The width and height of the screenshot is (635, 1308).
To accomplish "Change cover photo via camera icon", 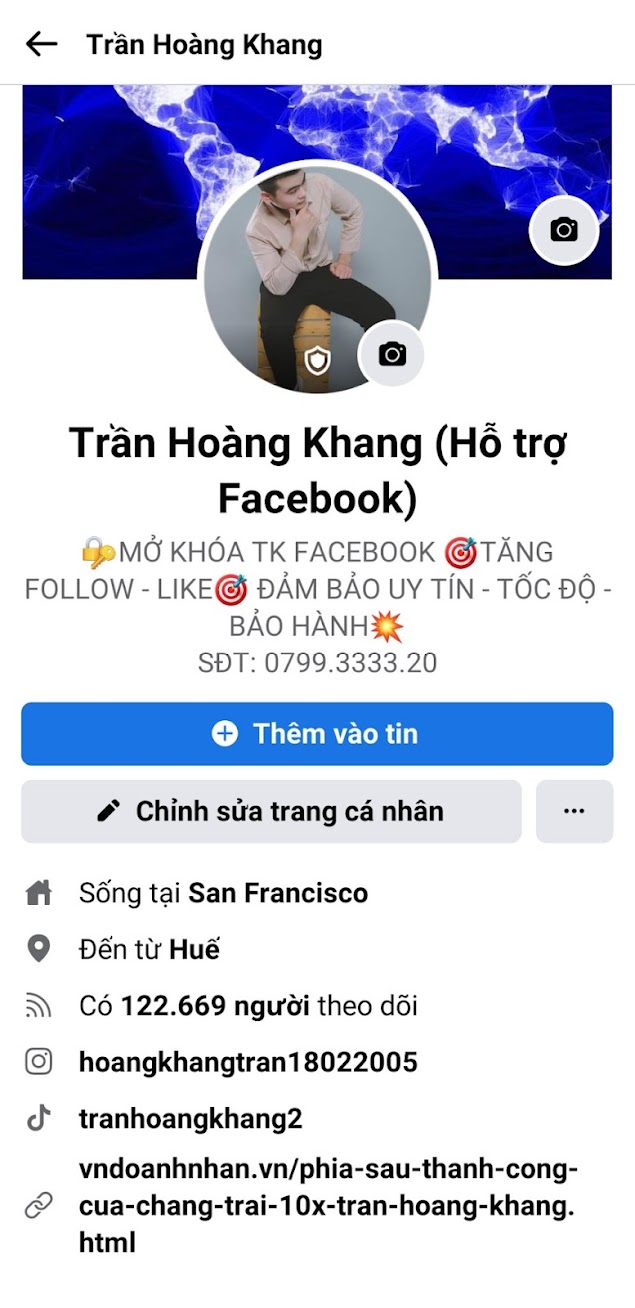I will pyautogui.click(x=564, y=230).
